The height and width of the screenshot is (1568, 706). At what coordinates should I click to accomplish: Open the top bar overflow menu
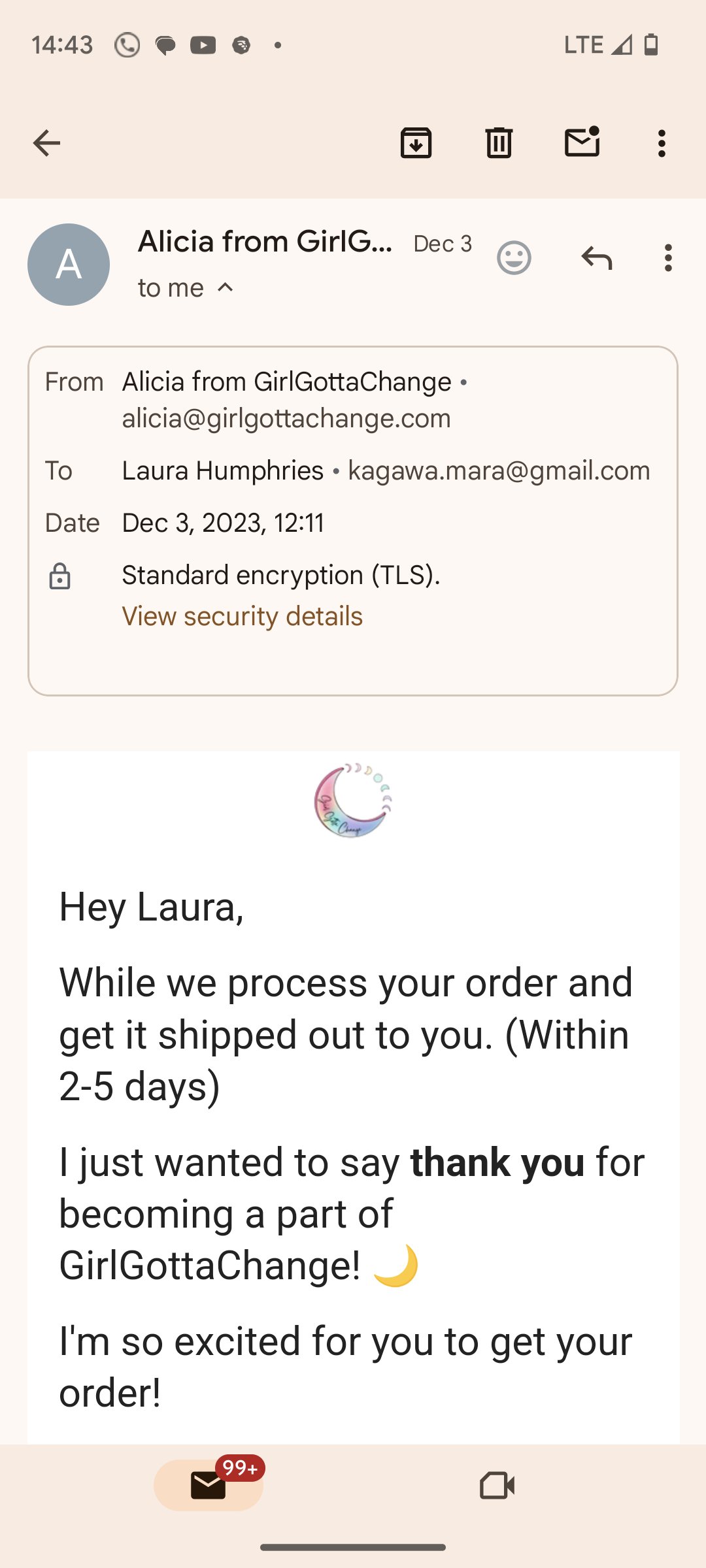pyautogui.click(x=662, y=143)
